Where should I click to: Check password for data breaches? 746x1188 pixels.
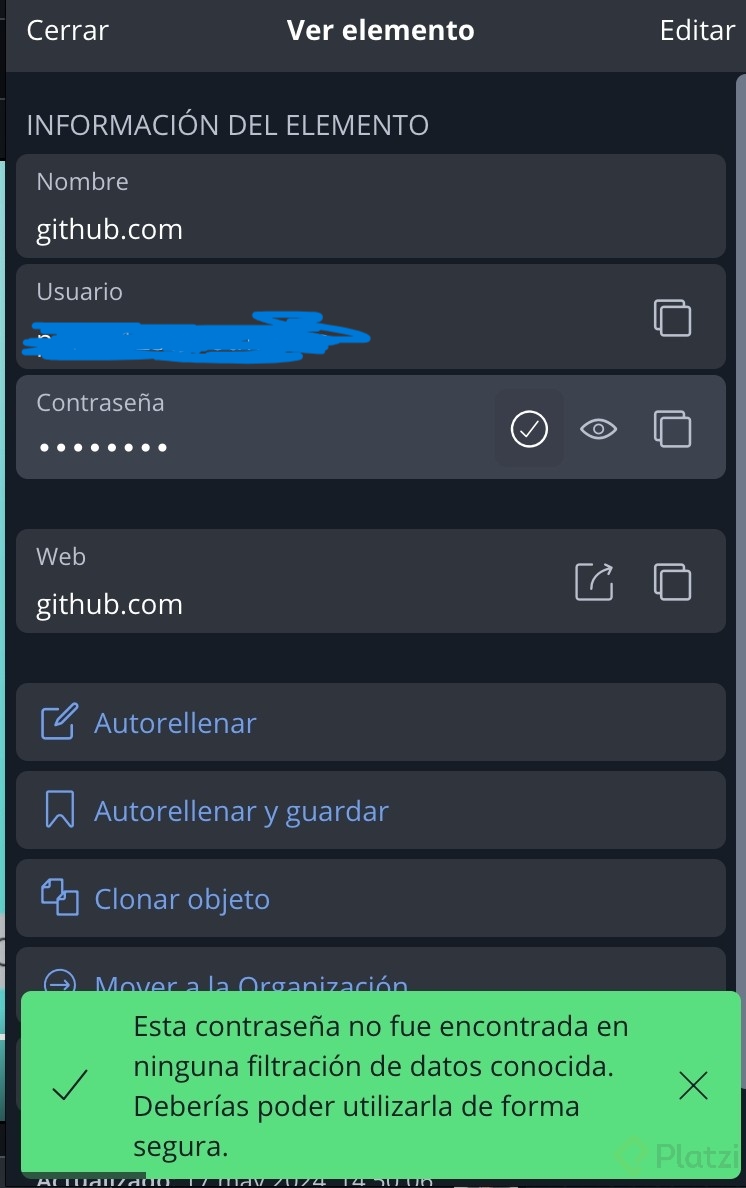[529, 429]
